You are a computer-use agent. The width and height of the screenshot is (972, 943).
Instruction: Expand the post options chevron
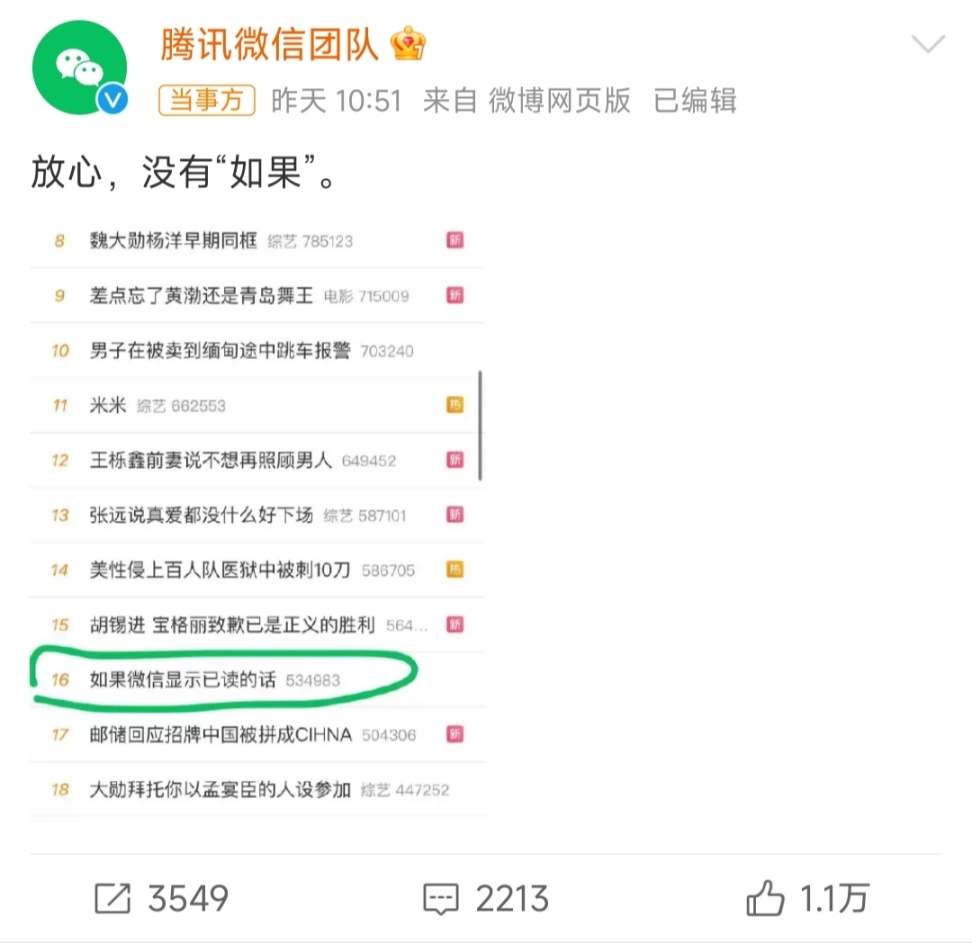[x=928, y=44]
